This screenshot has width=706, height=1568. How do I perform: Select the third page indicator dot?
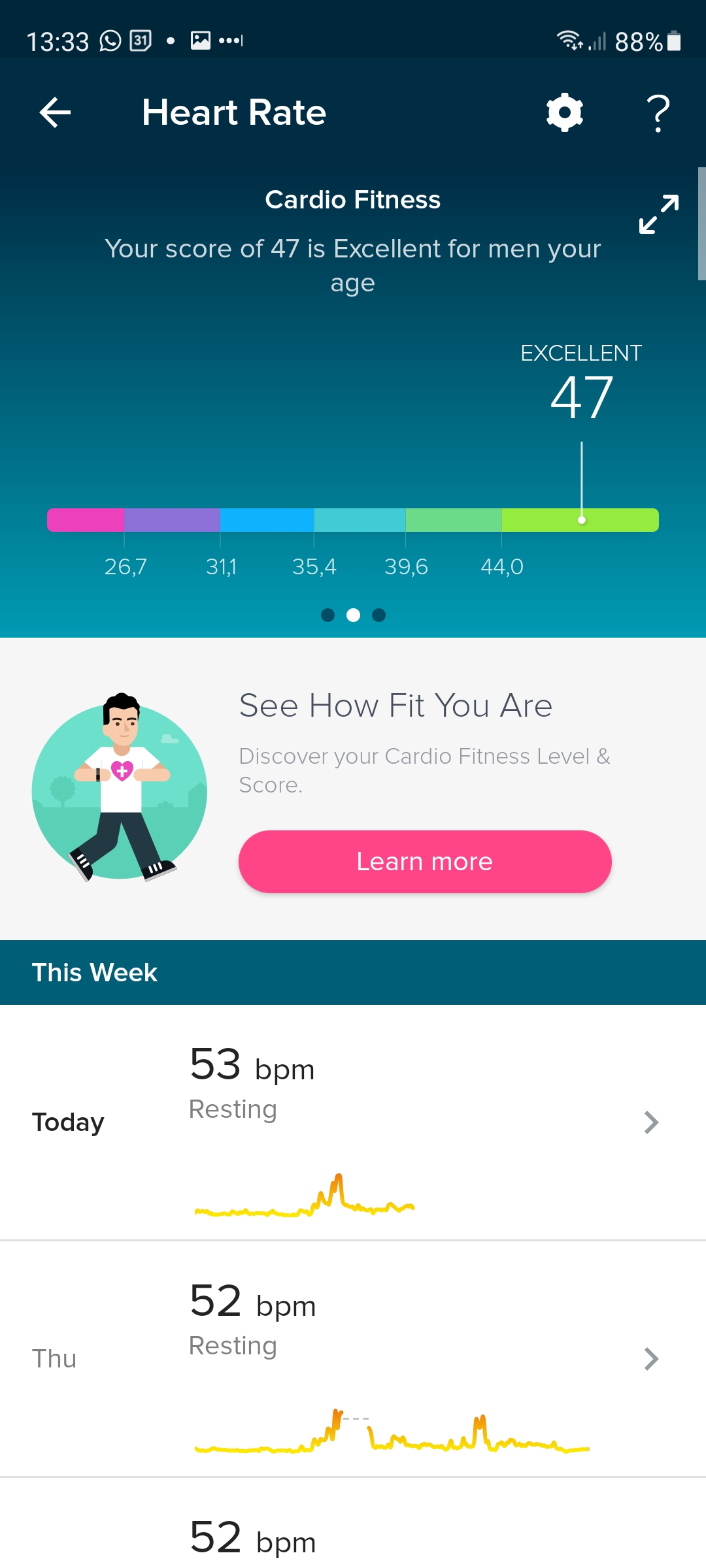tap(378, 615)
